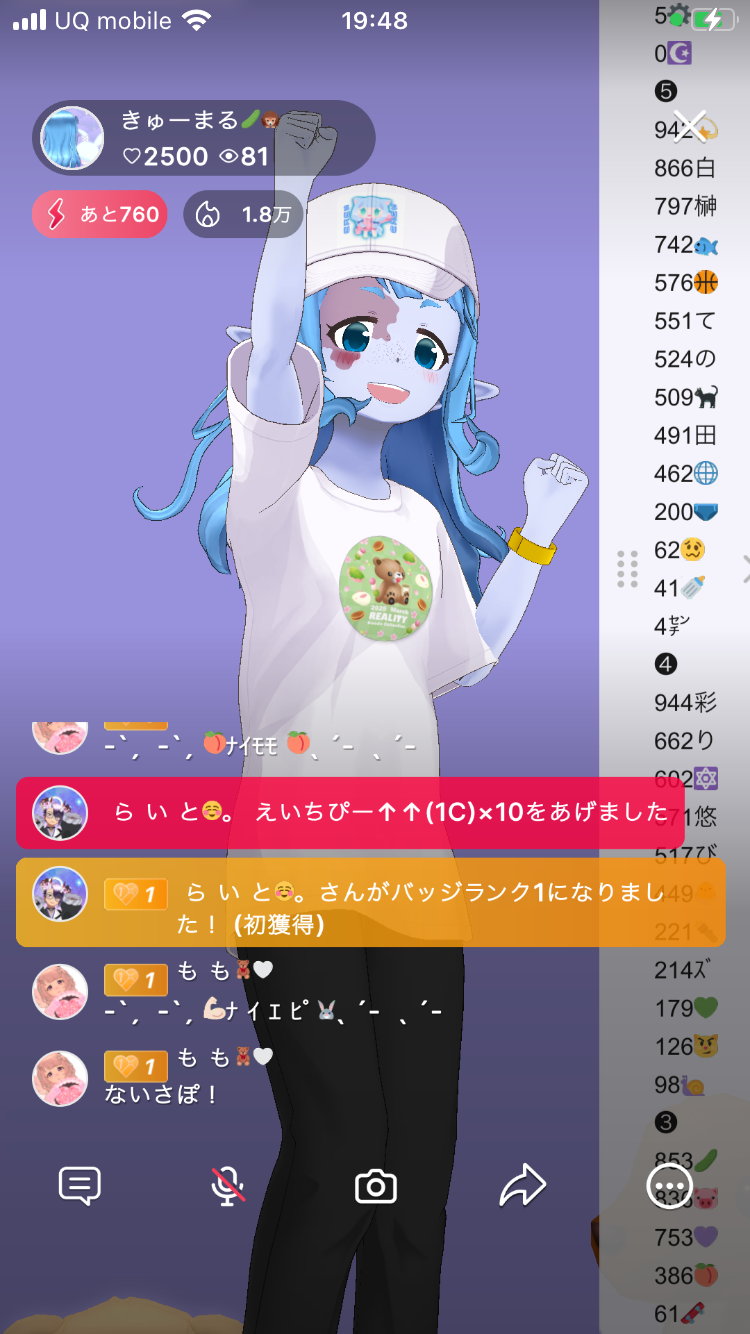Open the 1.8万 flame ranking chip
The image size is (750, 1334).
point(242,214)
